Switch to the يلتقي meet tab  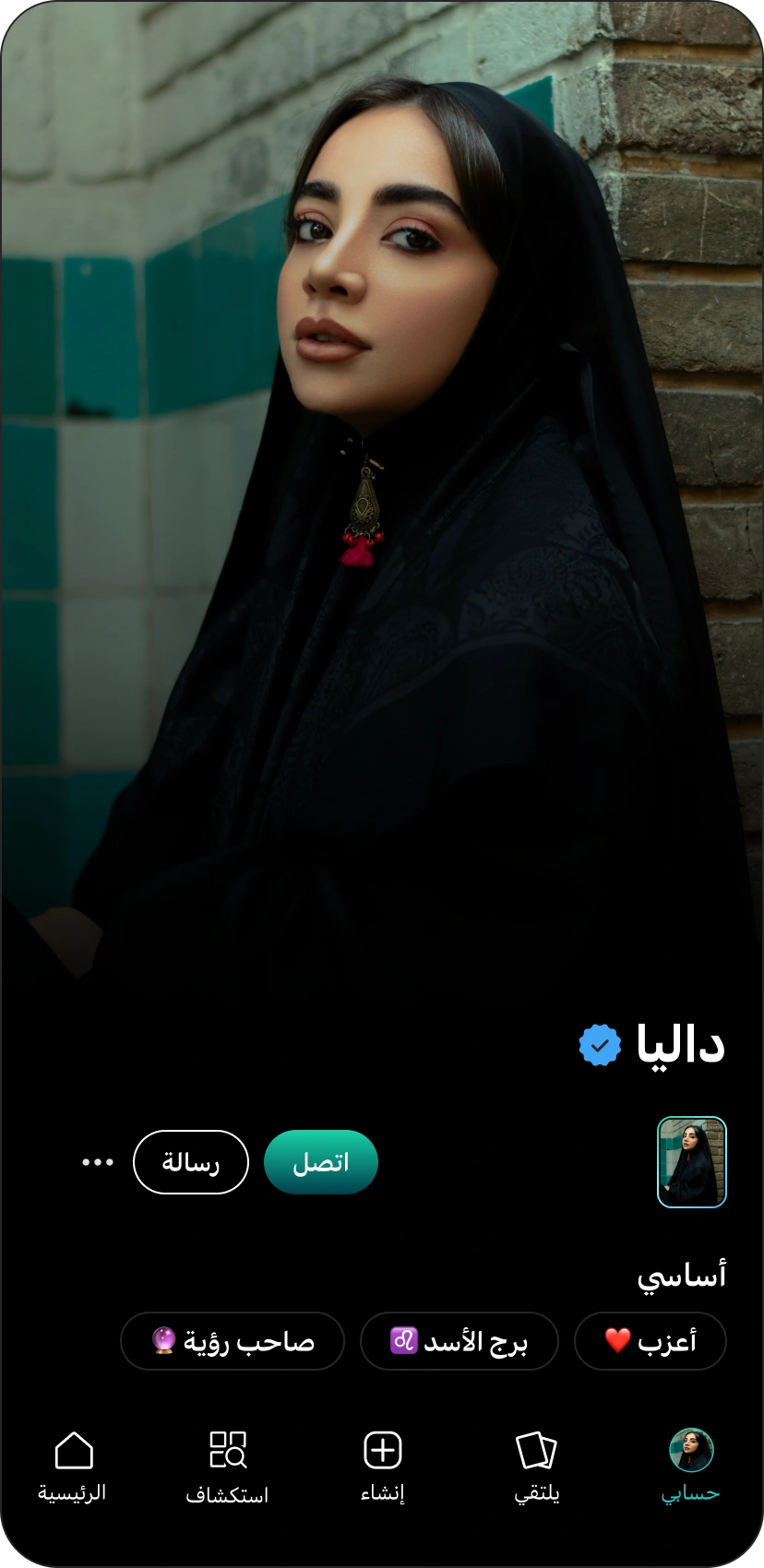[536, 1467]
